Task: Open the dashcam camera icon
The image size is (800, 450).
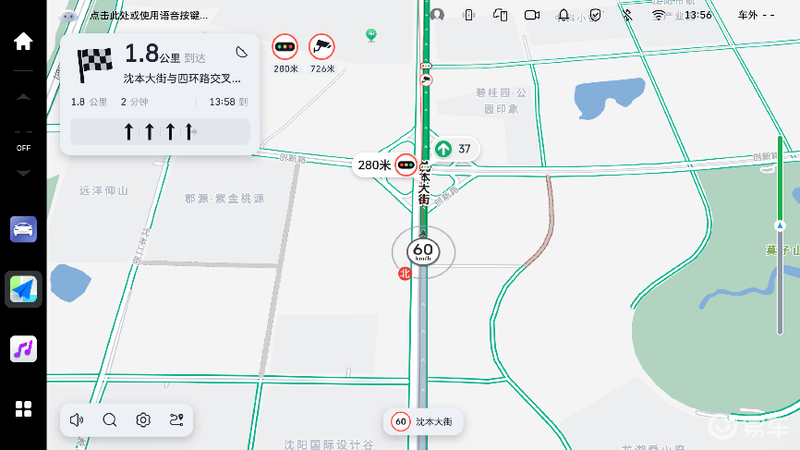Action: point(532,15)
